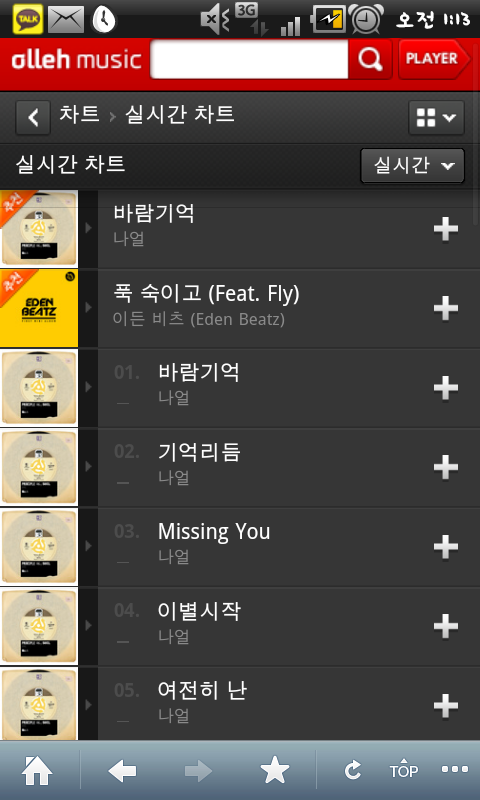Add 푹 숙이고 (Feat. Fly) with plus
Viewport: 480px width, 800px height.
(x=446, y=308)
